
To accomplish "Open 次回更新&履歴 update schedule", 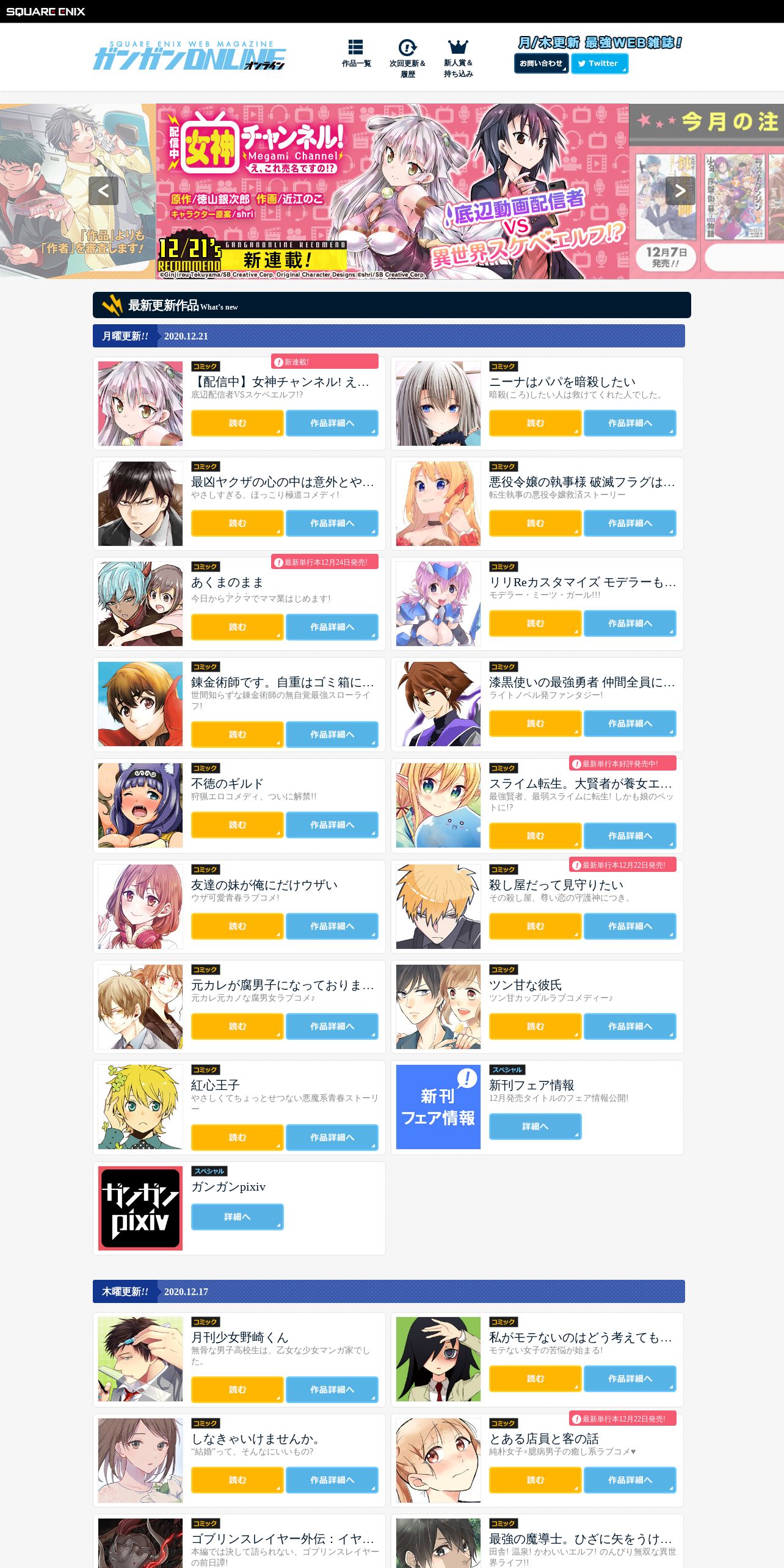I will click(407, 59).
